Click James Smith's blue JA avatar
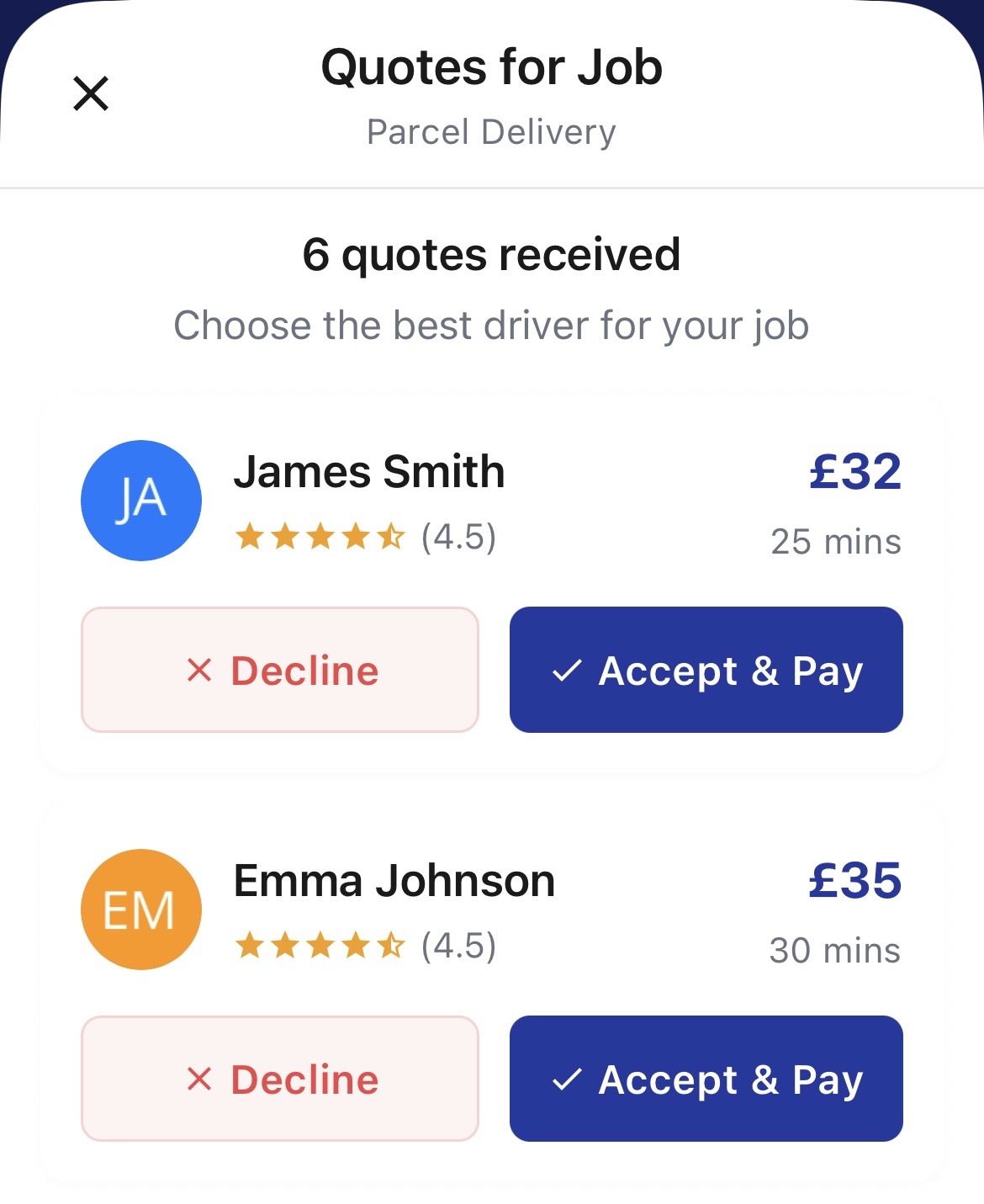 click(140, 500)
